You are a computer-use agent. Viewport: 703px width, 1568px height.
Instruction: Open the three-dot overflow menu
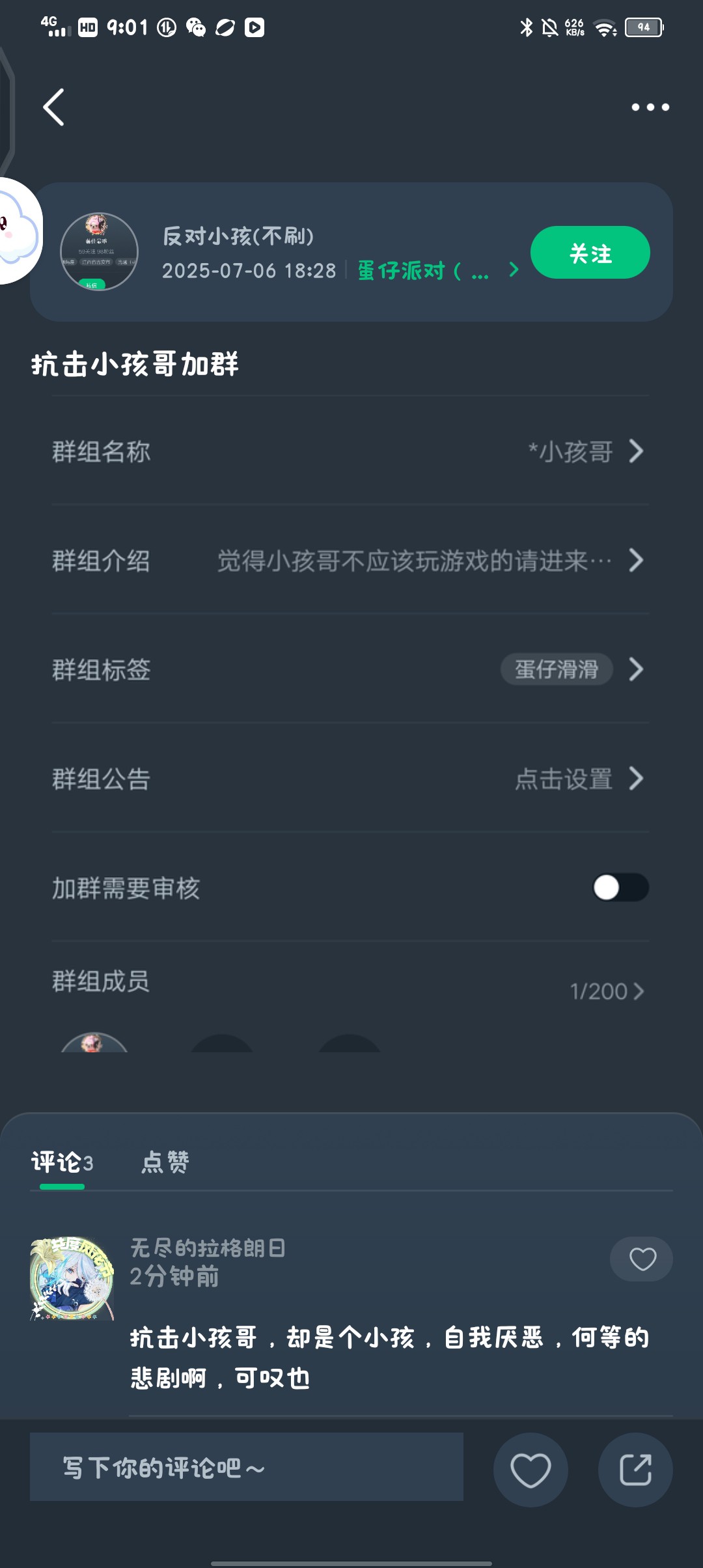[x=650, y=107]
